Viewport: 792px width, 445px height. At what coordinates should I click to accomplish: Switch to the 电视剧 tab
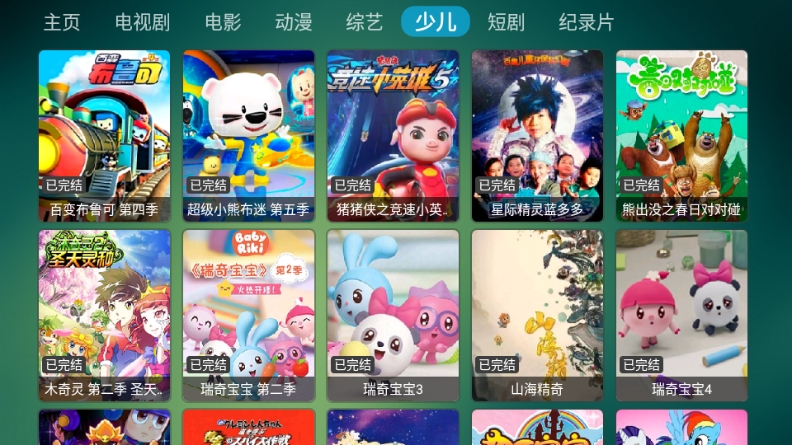[142, 22]
